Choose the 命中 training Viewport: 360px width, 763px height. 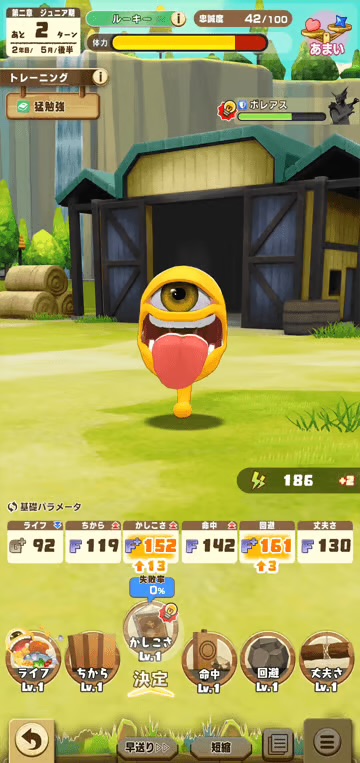click(x=209, y=661)
